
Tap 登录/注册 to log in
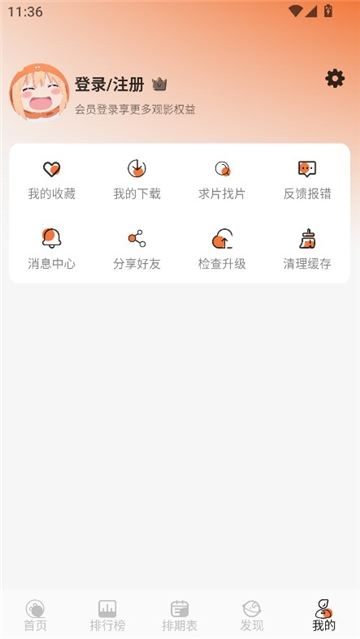(109, 85)
